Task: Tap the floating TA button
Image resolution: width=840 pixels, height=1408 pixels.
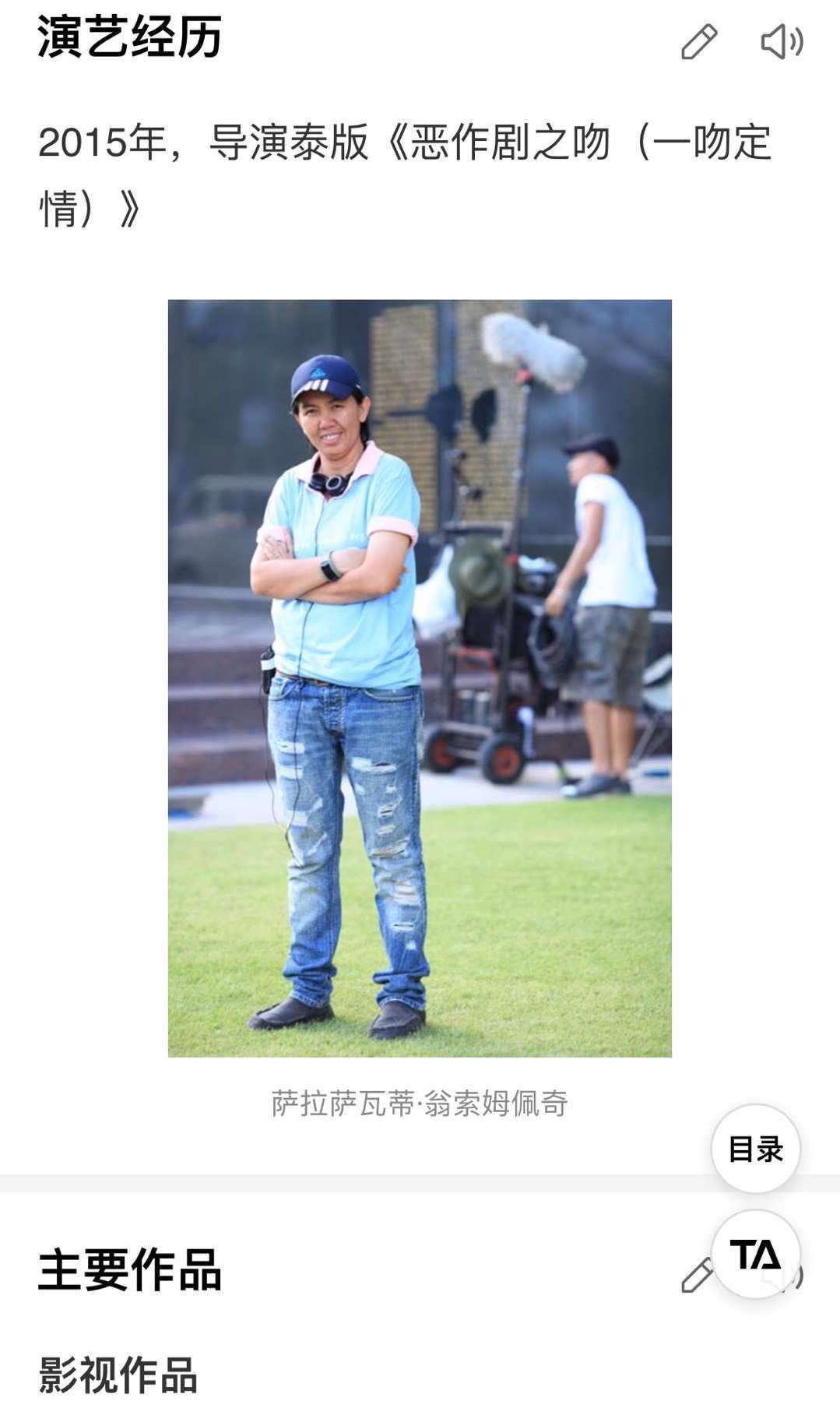Action: click(755, 1255)
